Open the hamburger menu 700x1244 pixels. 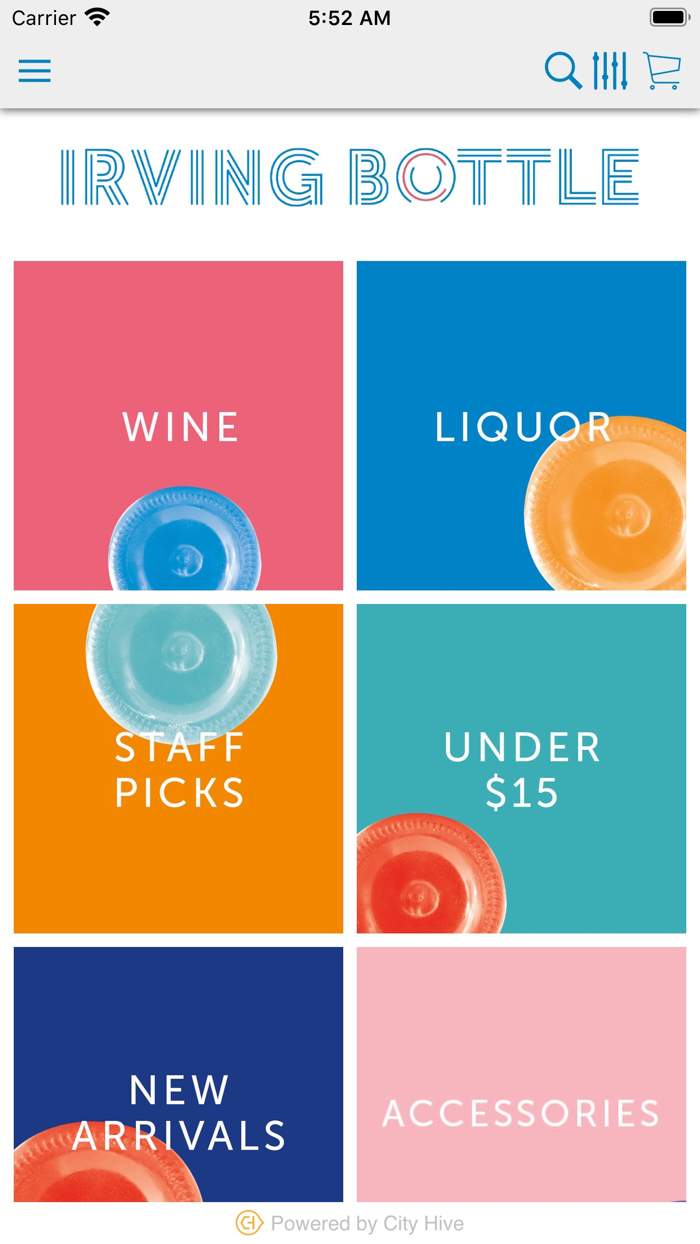34,71
